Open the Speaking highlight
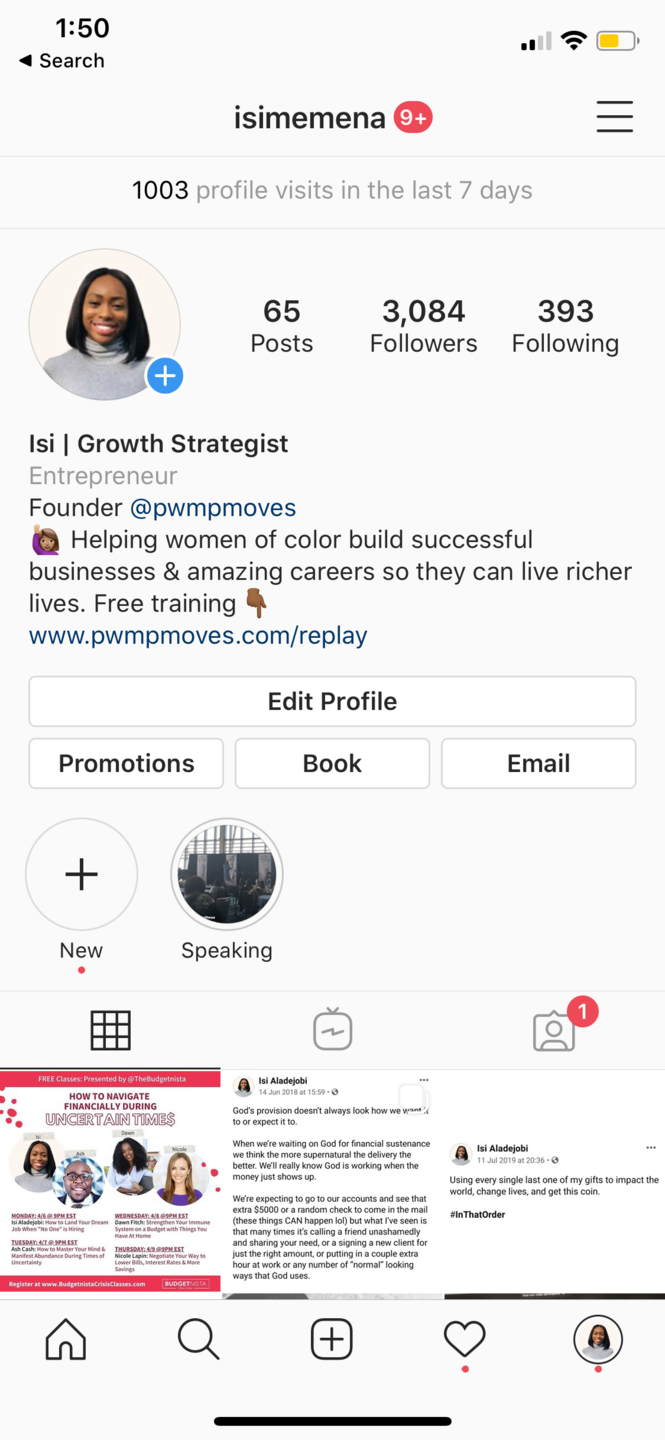This screenshot has width=665, height=1440. (x=227, y=875)
